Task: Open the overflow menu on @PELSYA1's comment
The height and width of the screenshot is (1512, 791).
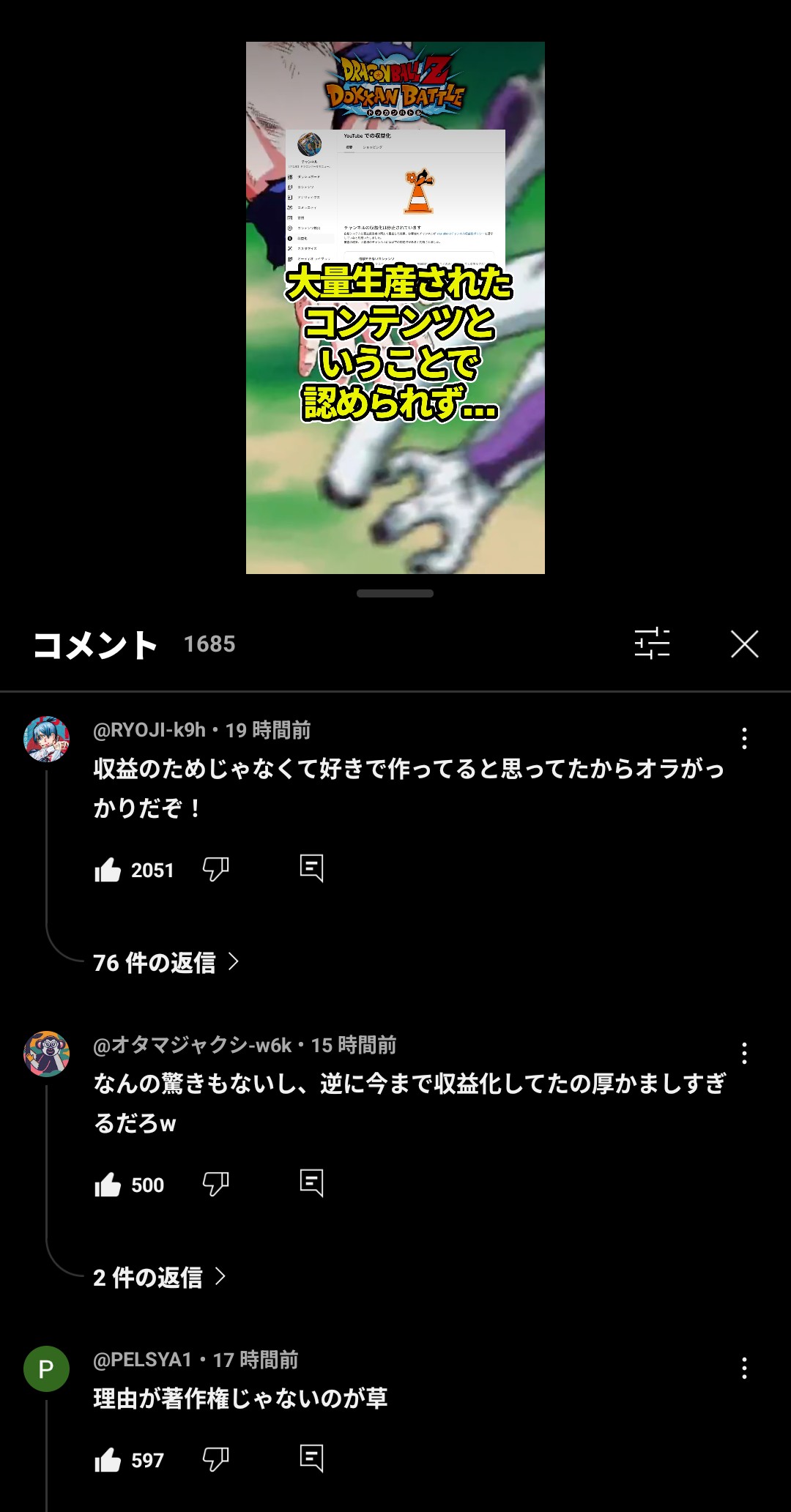Action: (x=744, y=1368)
